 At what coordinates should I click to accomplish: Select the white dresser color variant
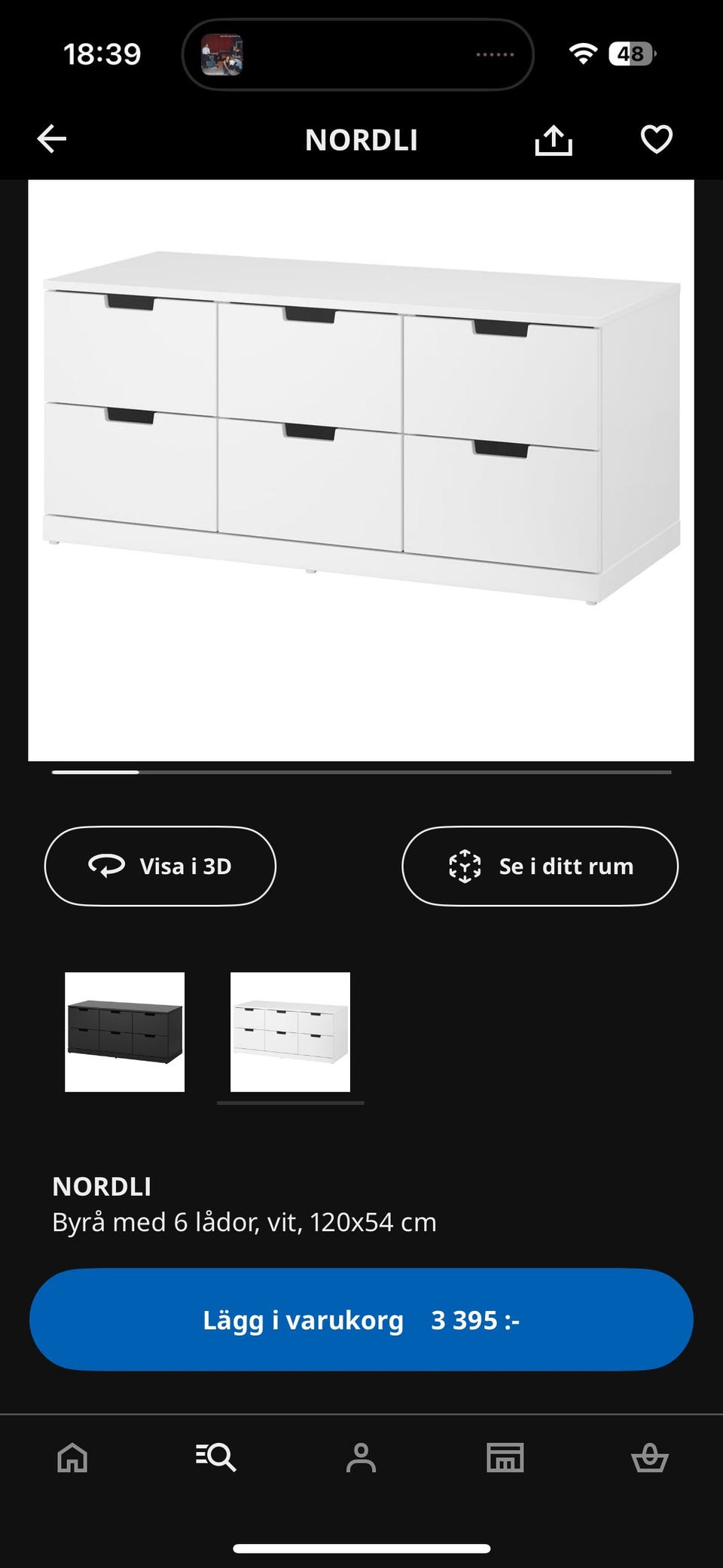pos(290,1032)
